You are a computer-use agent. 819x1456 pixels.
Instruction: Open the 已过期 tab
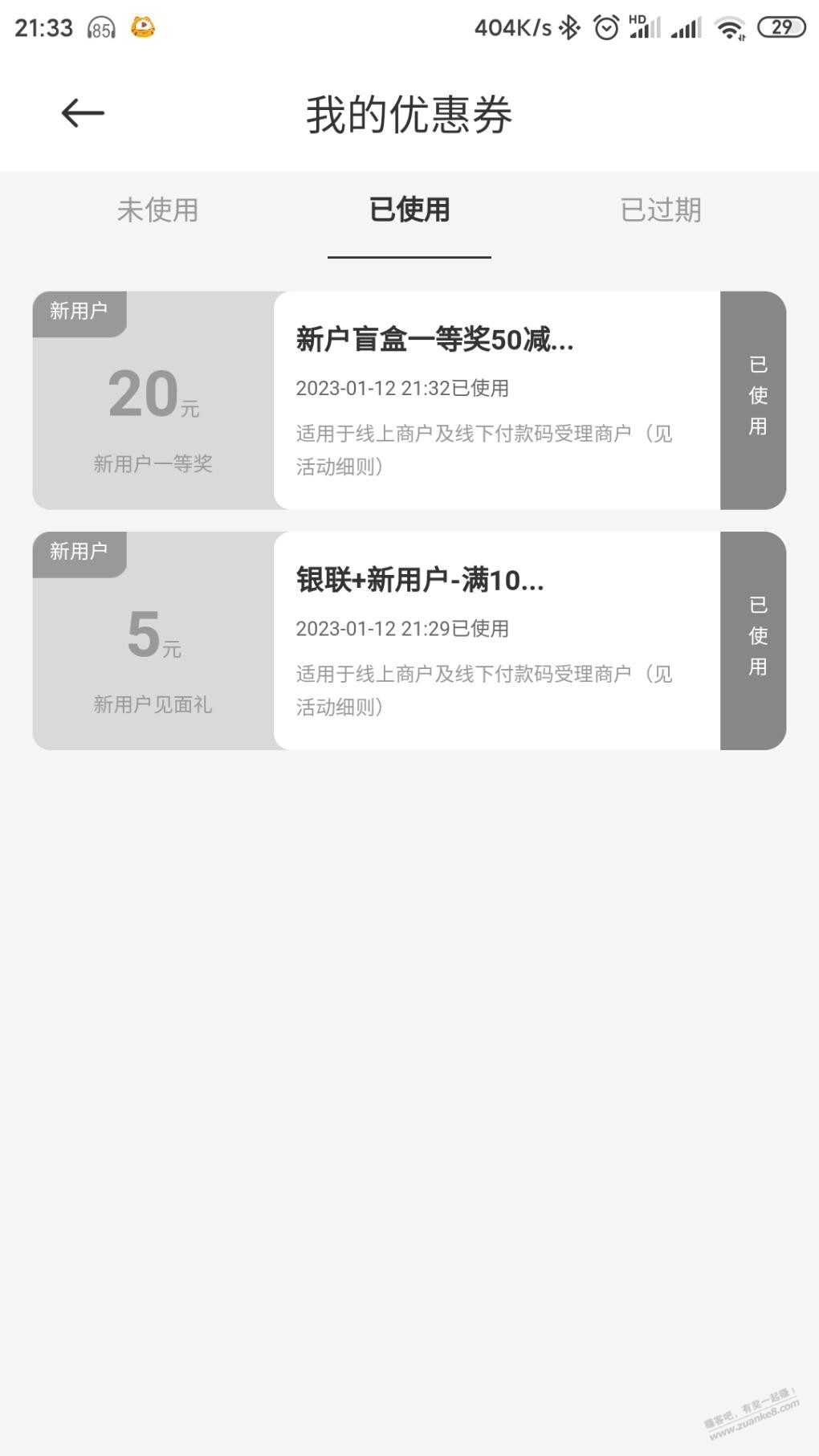coord(660,210)
